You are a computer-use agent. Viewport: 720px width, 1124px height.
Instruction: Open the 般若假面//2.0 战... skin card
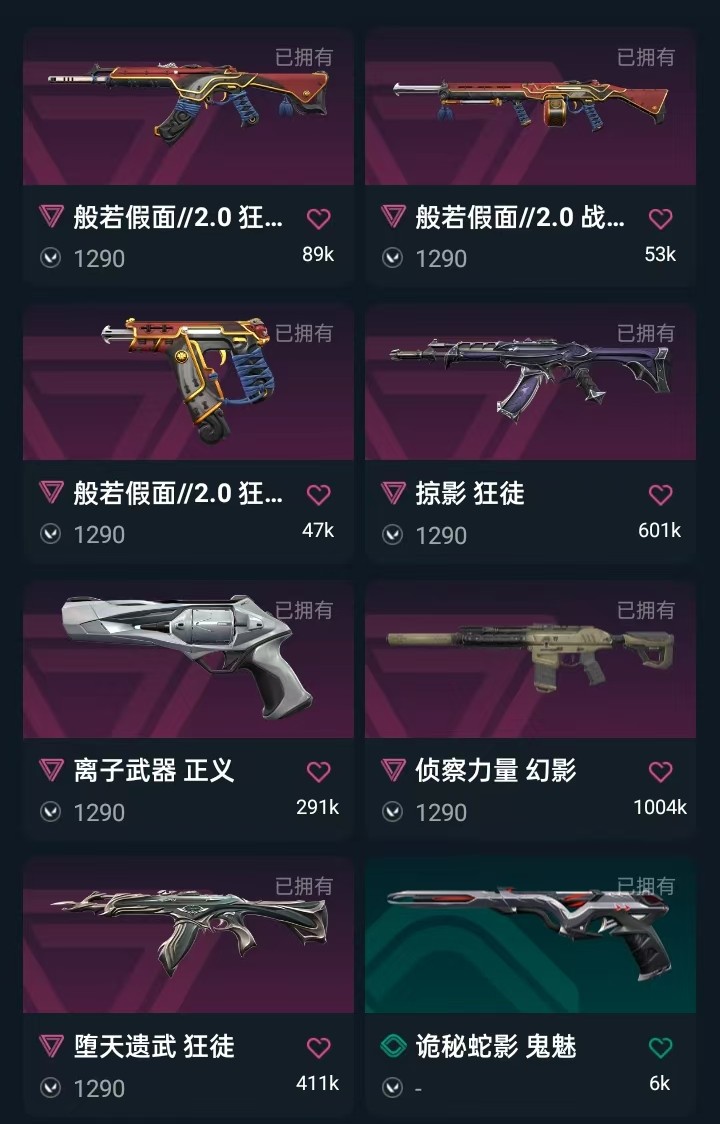530,110
